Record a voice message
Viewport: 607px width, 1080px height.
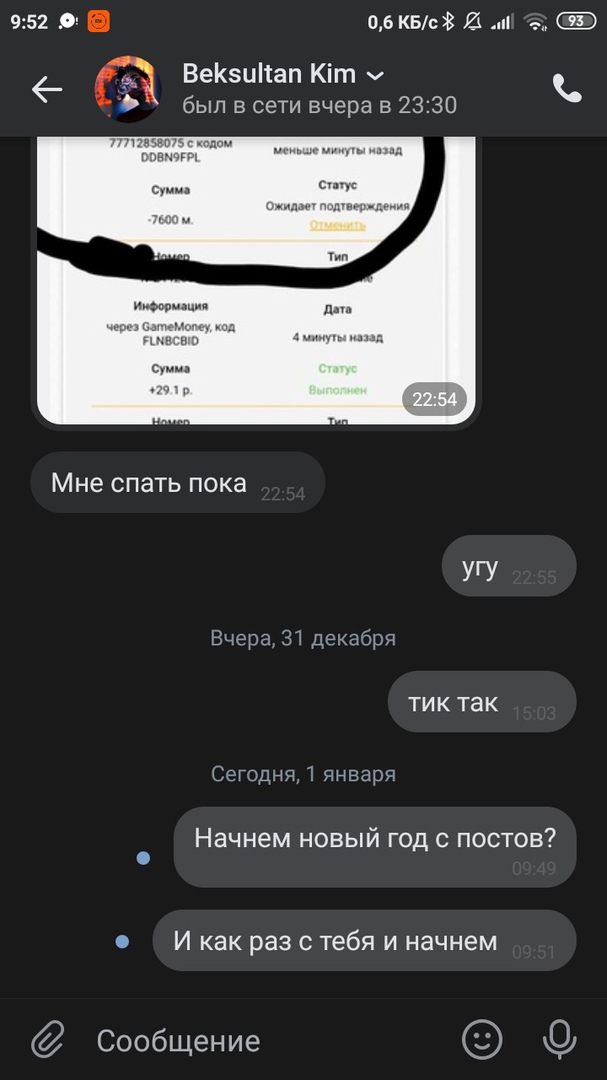(559, 1040)
